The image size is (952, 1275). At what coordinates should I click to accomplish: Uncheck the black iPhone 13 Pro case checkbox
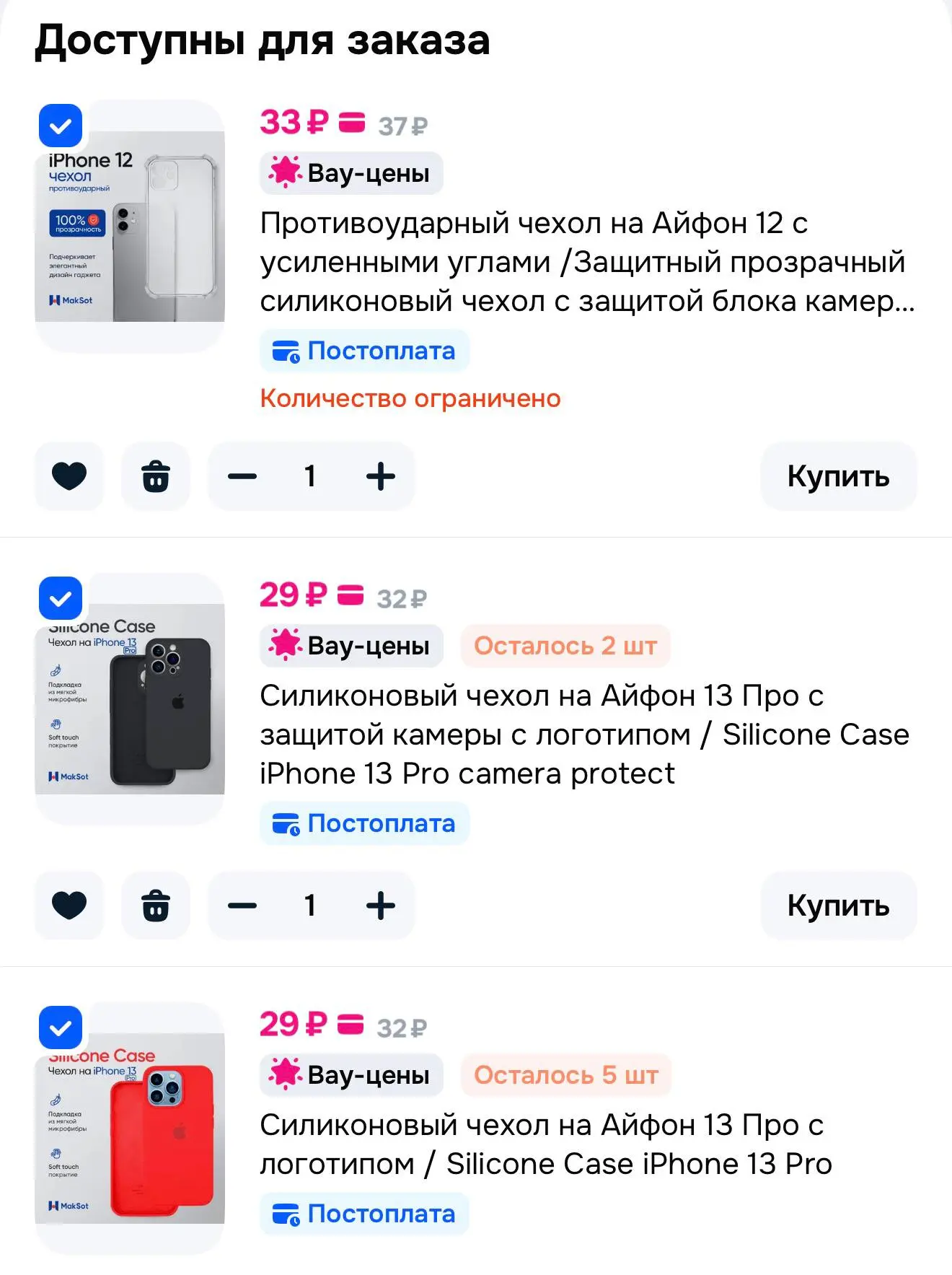[x=61, y=598]
